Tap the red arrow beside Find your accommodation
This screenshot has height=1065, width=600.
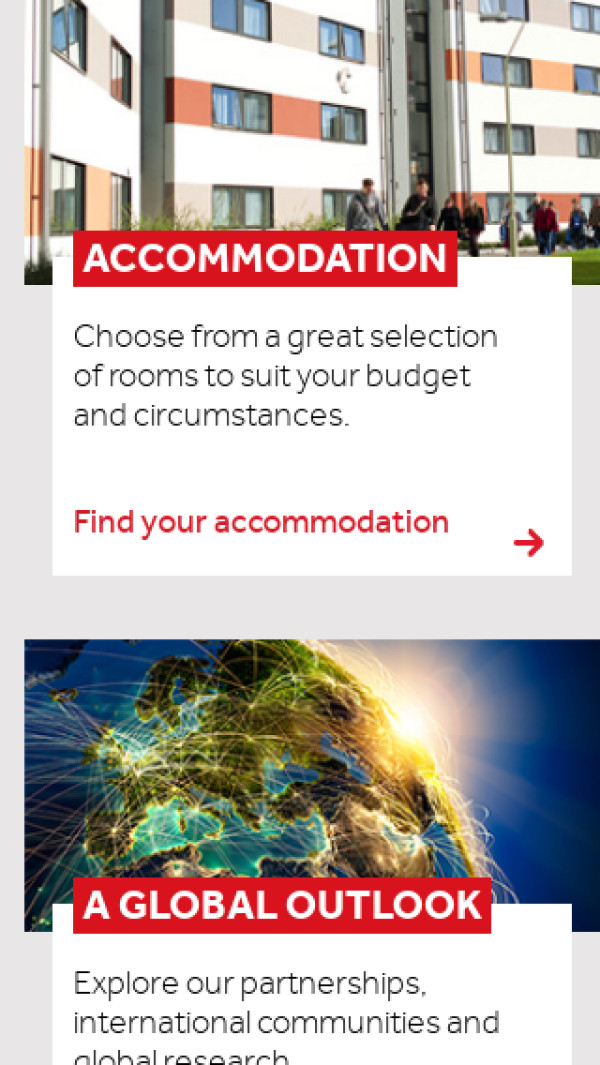click(528, 543)
